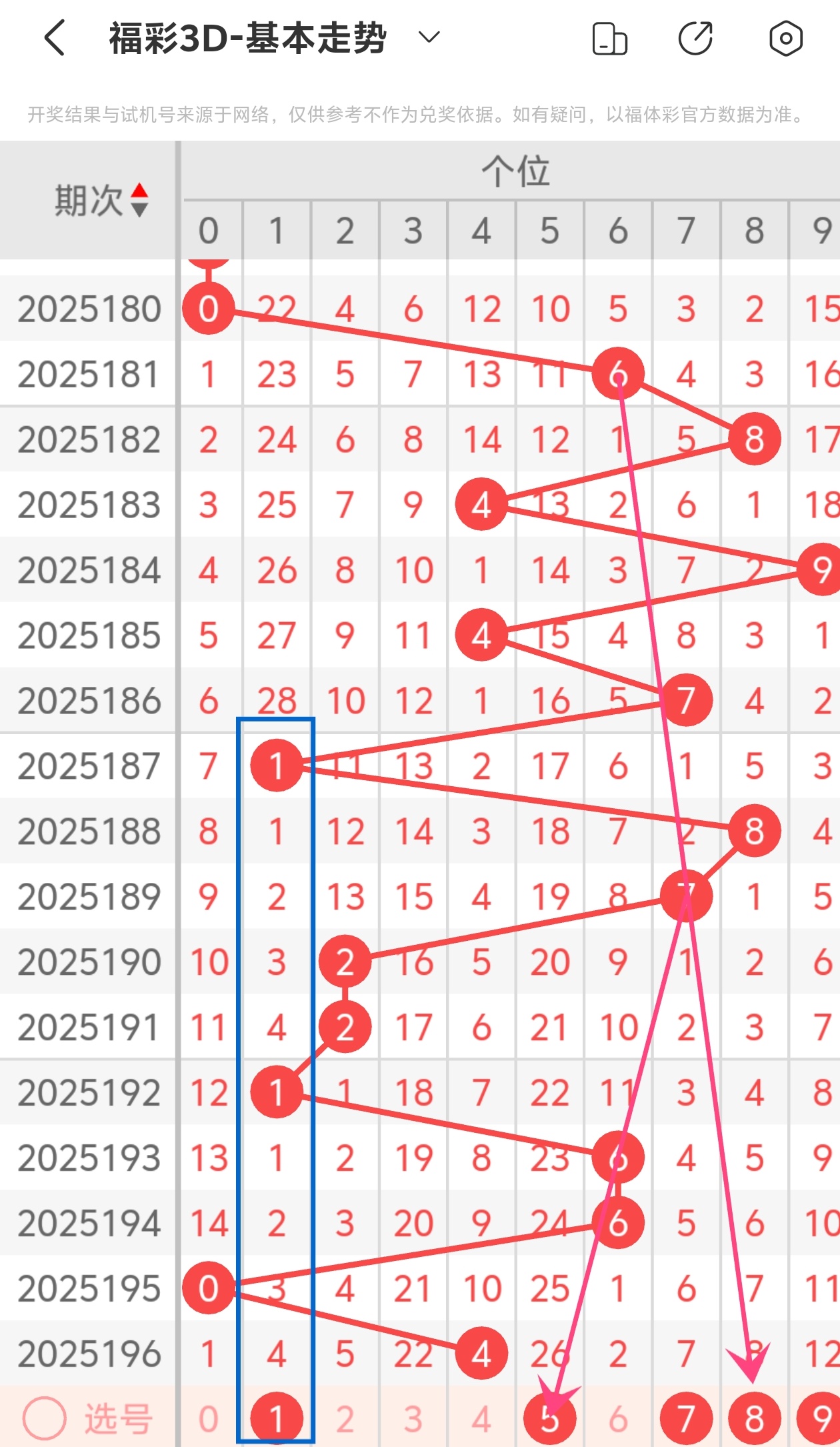This screenshot has width=840, height=1447.
Task: Select number 4 in the 选号 row
Action: (x=481, y=1418)
